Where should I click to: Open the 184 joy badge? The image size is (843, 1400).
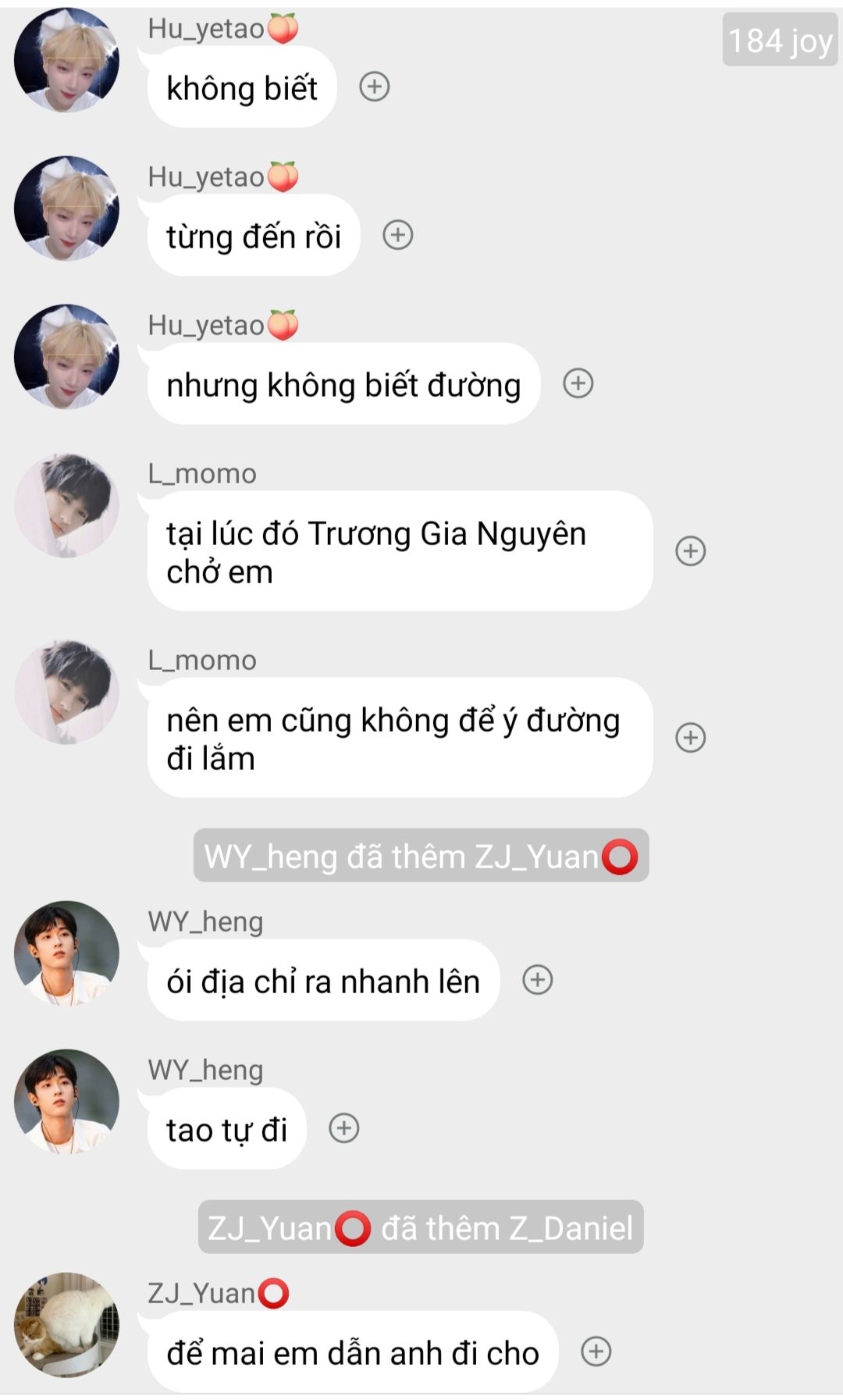(780, 40)
